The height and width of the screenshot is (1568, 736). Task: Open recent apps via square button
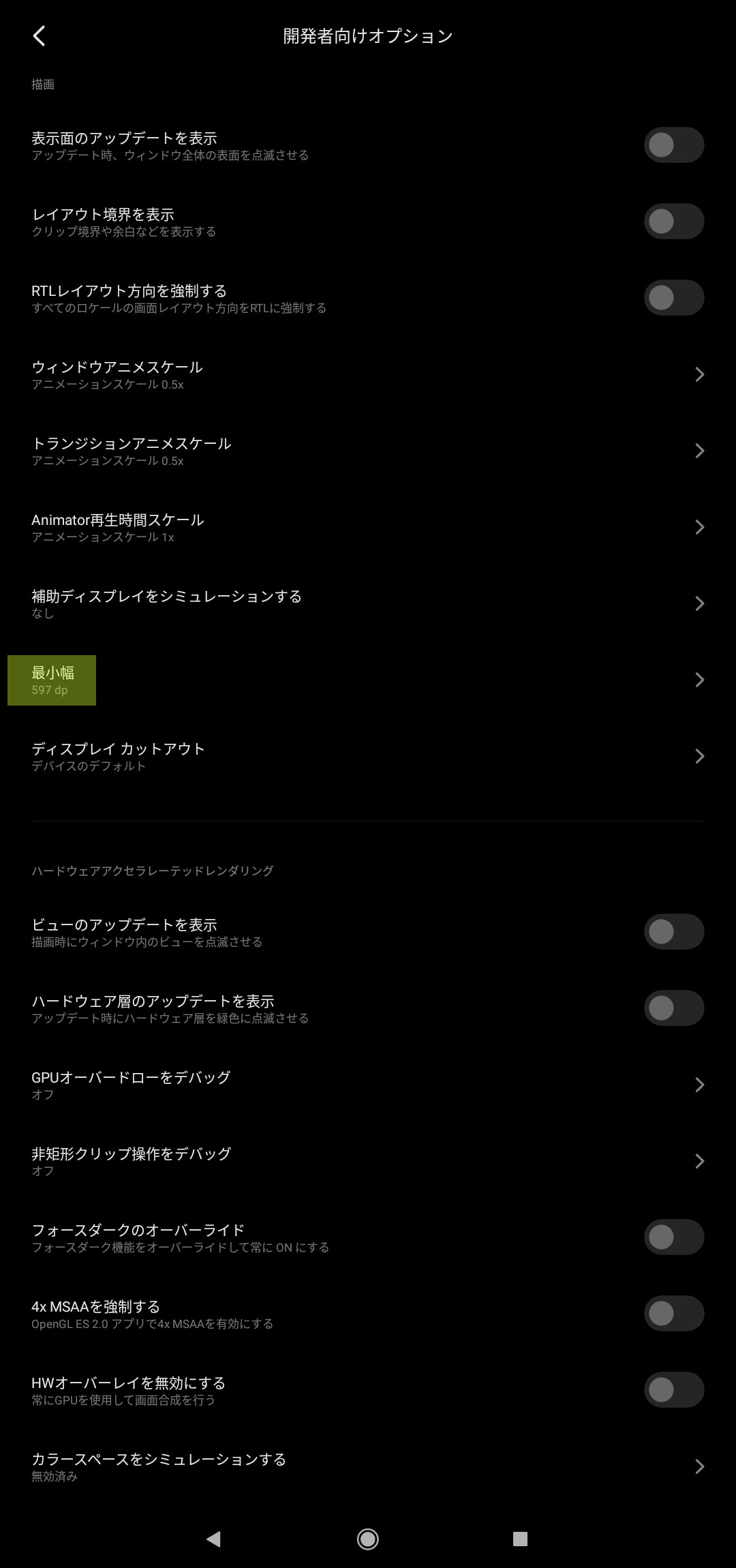[520, 1539]
